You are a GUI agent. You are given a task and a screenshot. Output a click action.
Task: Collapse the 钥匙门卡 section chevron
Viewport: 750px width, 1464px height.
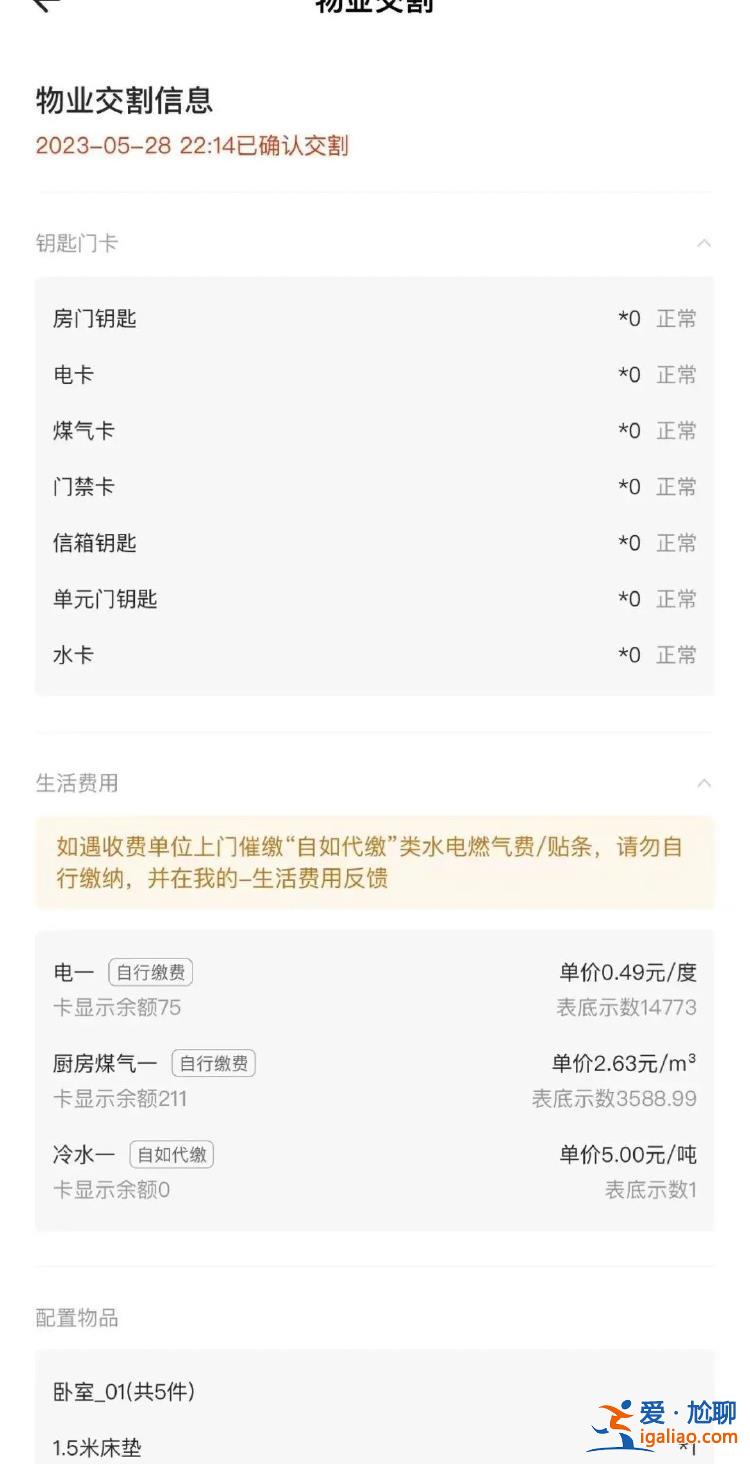click(x=706, y=242)
